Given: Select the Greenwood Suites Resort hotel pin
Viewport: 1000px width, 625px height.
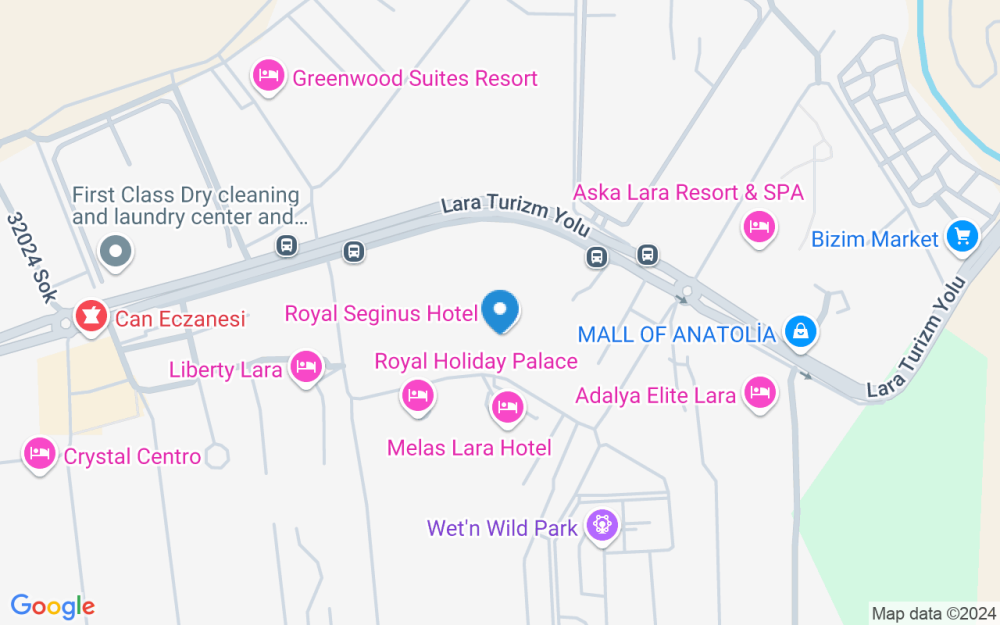Looking at the screenshot, I should pos(268,78).
